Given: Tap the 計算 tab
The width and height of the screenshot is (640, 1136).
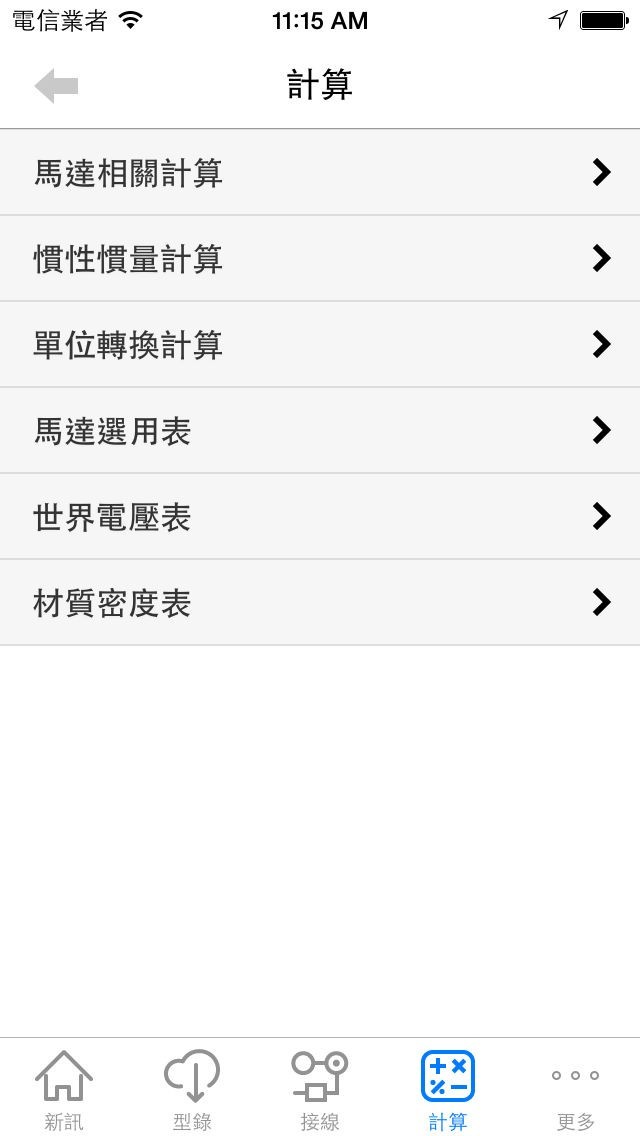Looking at the screenshot, I should click(x=448, y=1090).
